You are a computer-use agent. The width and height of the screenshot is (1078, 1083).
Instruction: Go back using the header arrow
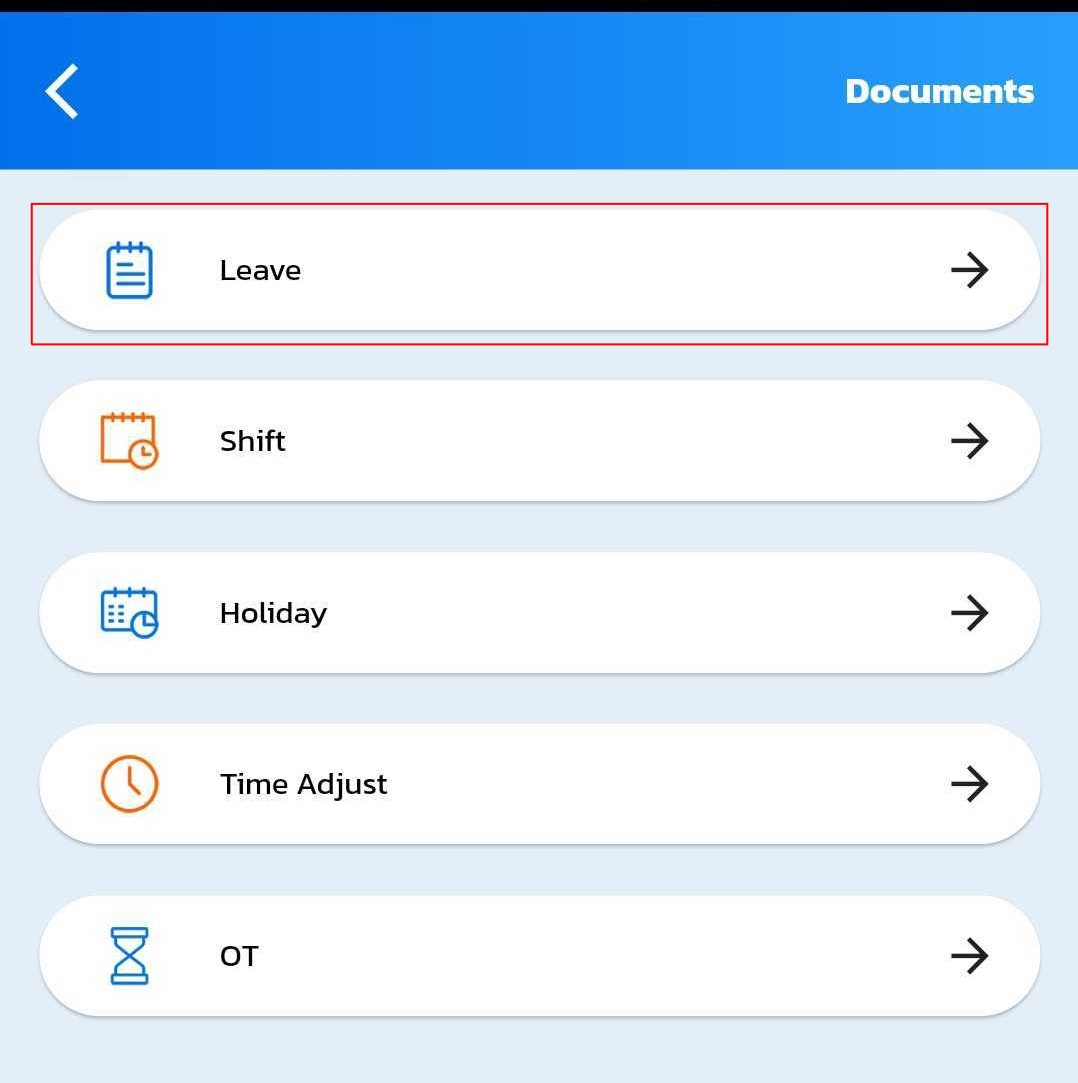point(62,91)
